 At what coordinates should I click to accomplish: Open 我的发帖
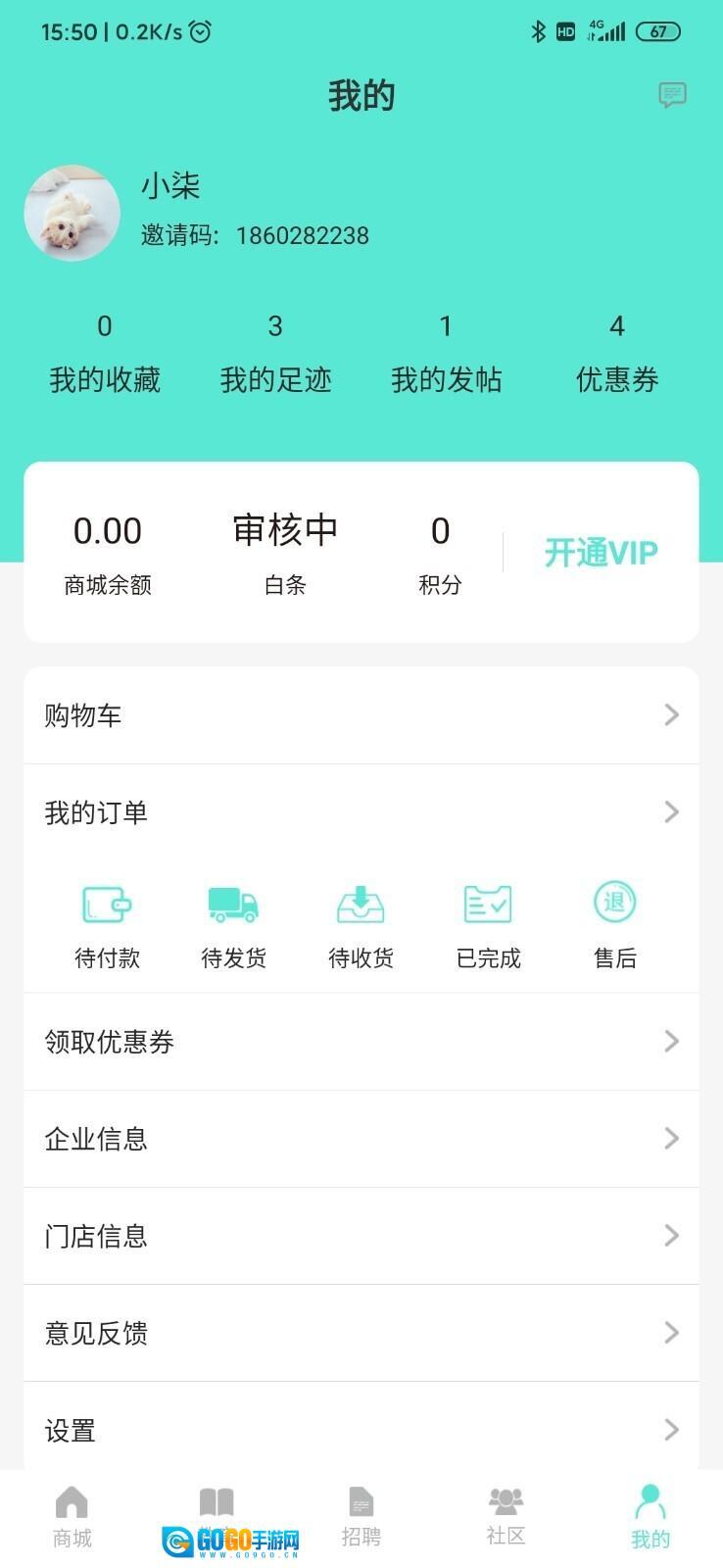tap(446, 354)
